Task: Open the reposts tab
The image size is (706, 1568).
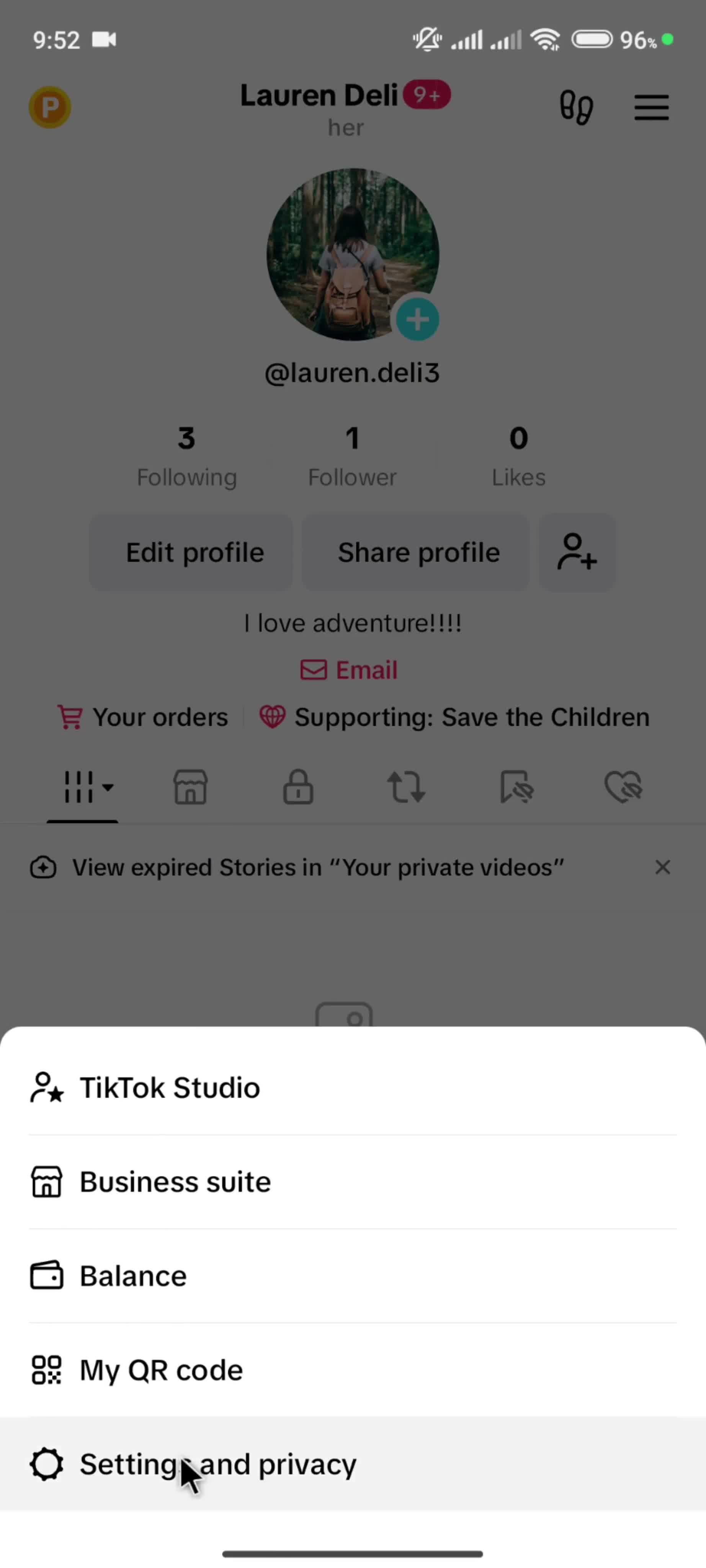Action: pos(406,786)
